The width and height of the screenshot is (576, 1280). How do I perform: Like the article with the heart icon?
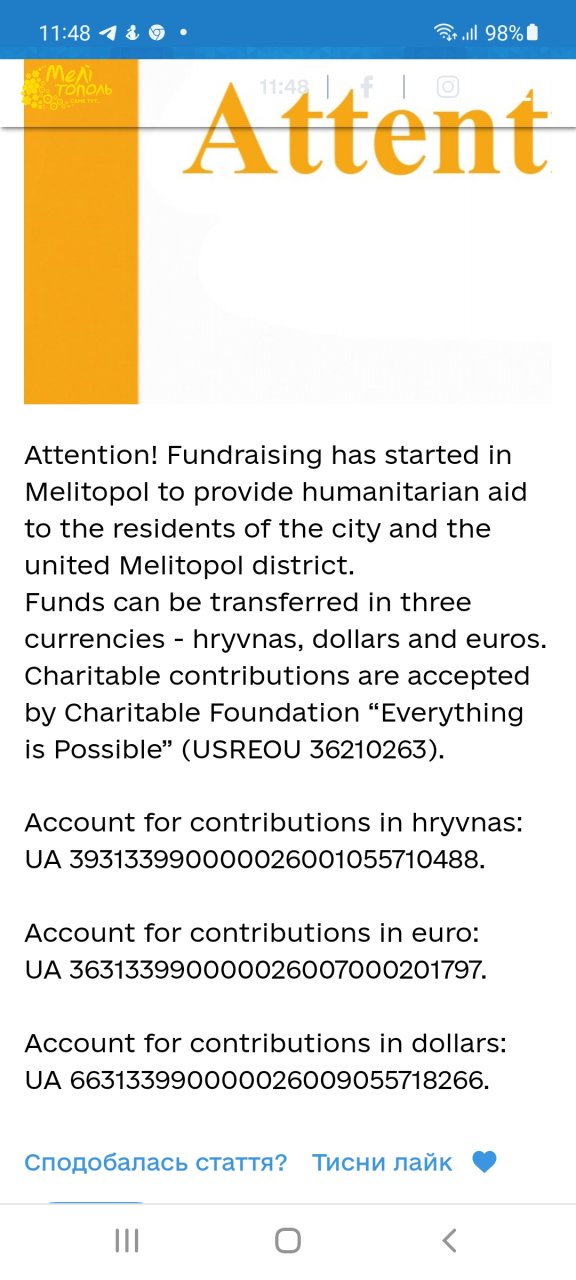coord(484,1163)
